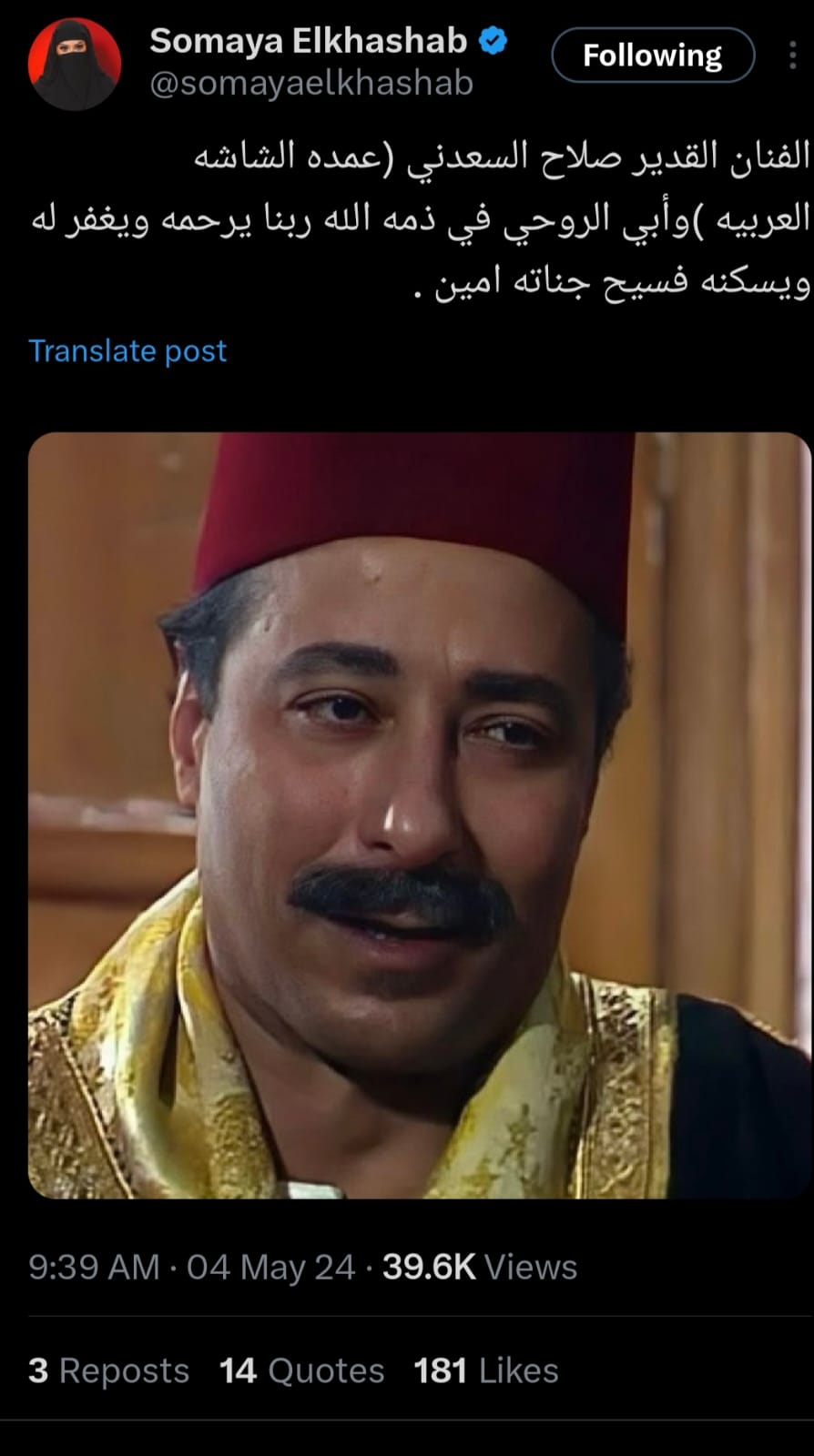Translate post to English
Viewport: 814px width, 1456px height.
(x=127, y=350)
